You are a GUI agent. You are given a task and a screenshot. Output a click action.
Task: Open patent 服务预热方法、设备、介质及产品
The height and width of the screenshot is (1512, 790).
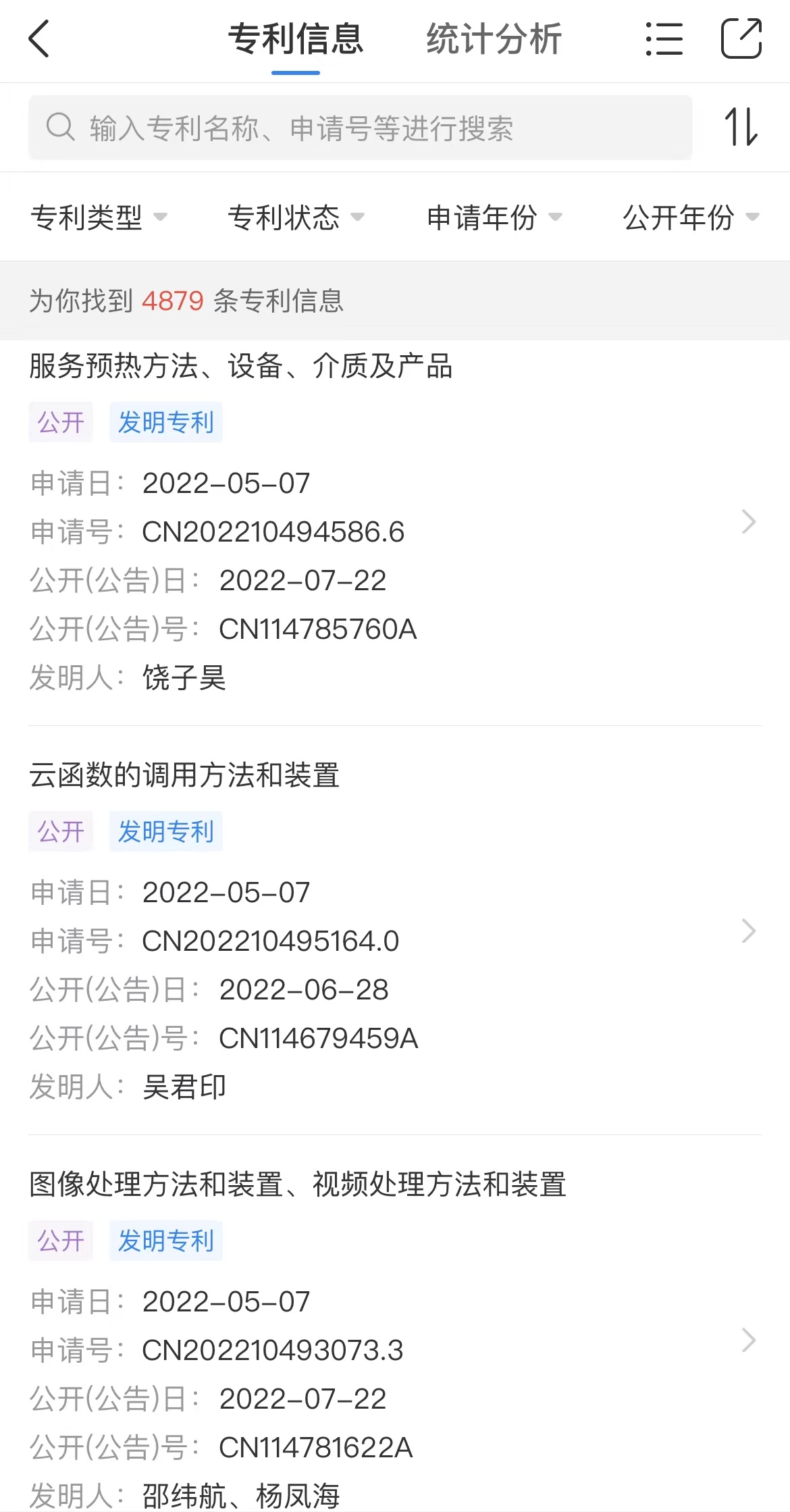pyautogui.click(x=395, y=521)
